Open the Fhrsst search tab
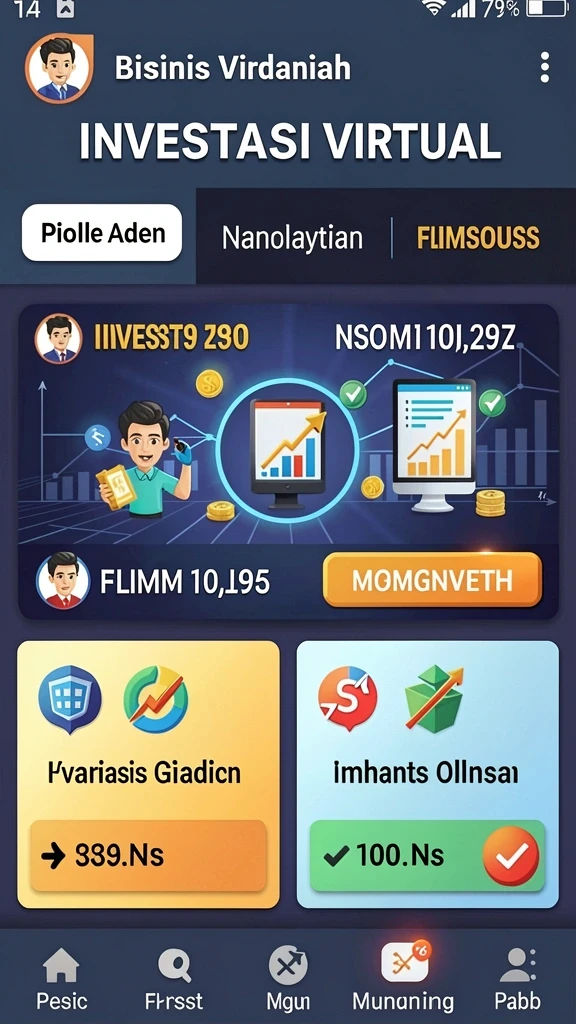Viewport: 576px width, 1024px height. (174, 978)
